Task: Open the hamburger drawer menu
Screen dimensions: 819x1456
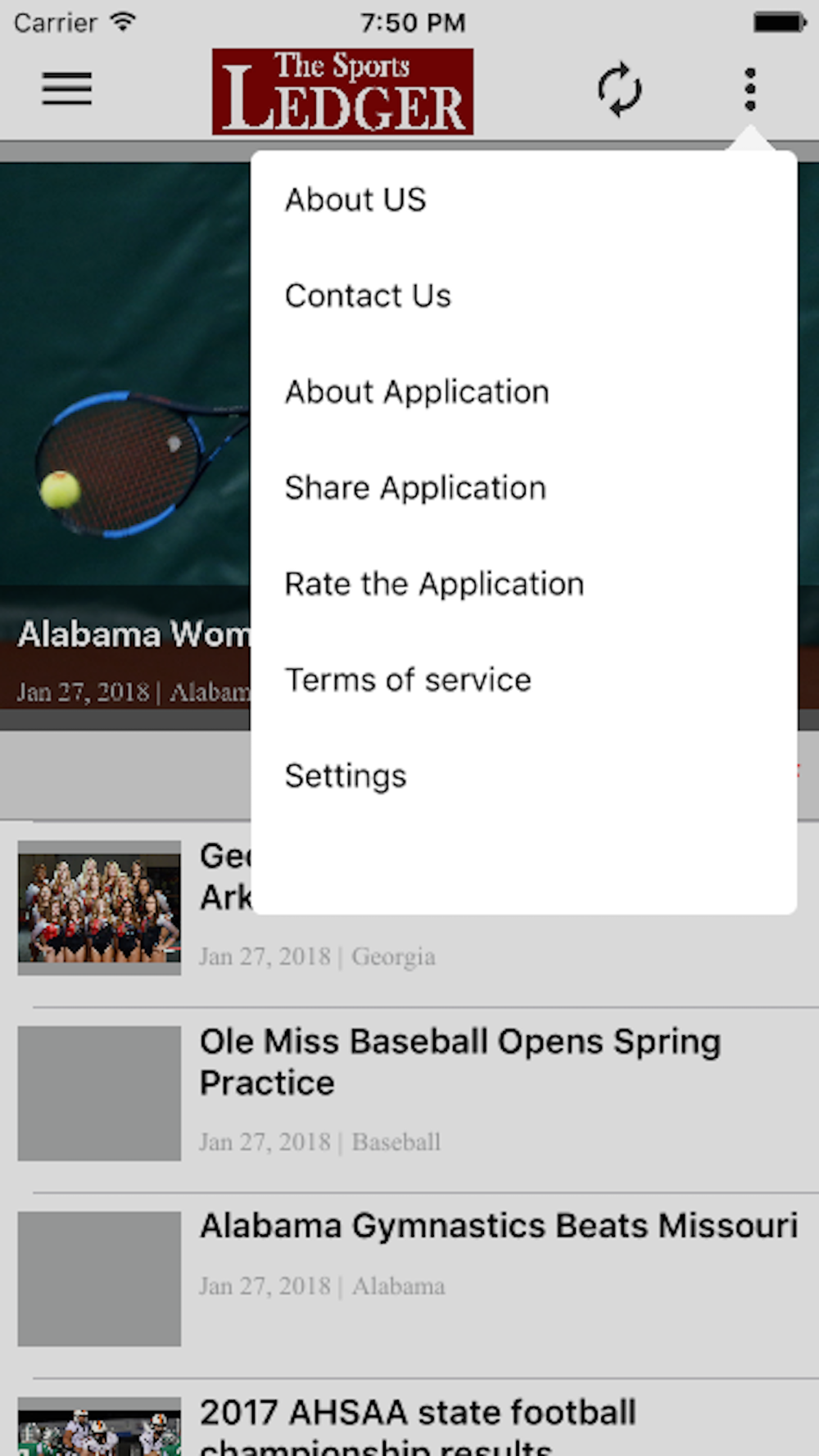Action: click(66, 88)
